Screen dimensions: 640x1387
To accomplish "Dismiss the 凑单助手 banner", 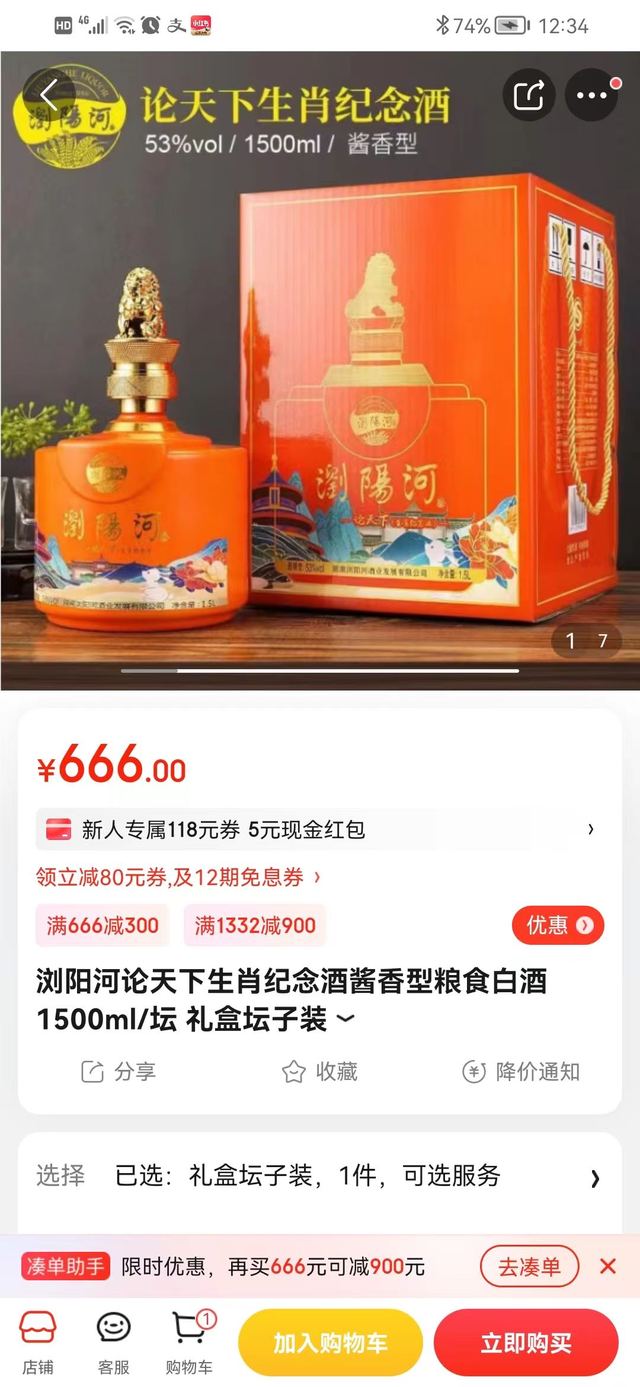I will [x=608, y=1267].
